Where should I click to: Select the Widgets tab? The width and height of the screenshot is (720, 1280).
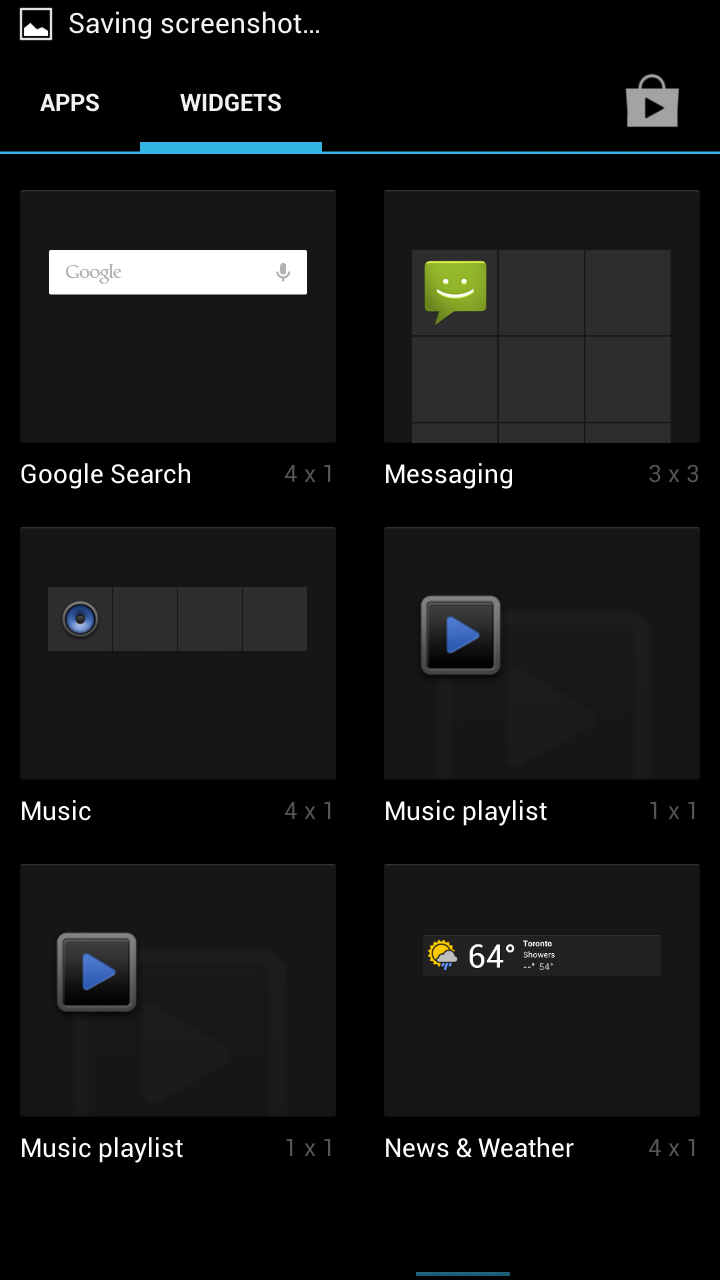[231, 103]
